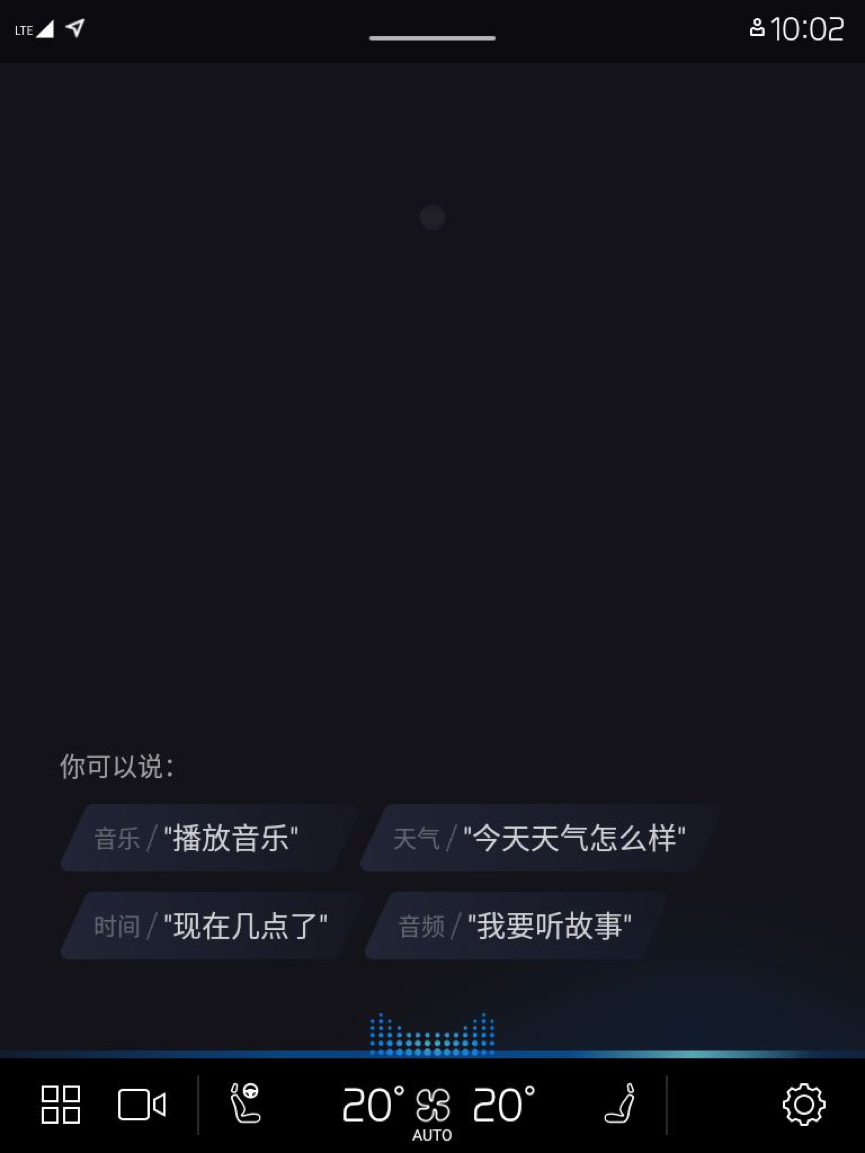Open the AUTO fan climate controls
This screenshot has height=1153, width=865.
point(432,1110)
